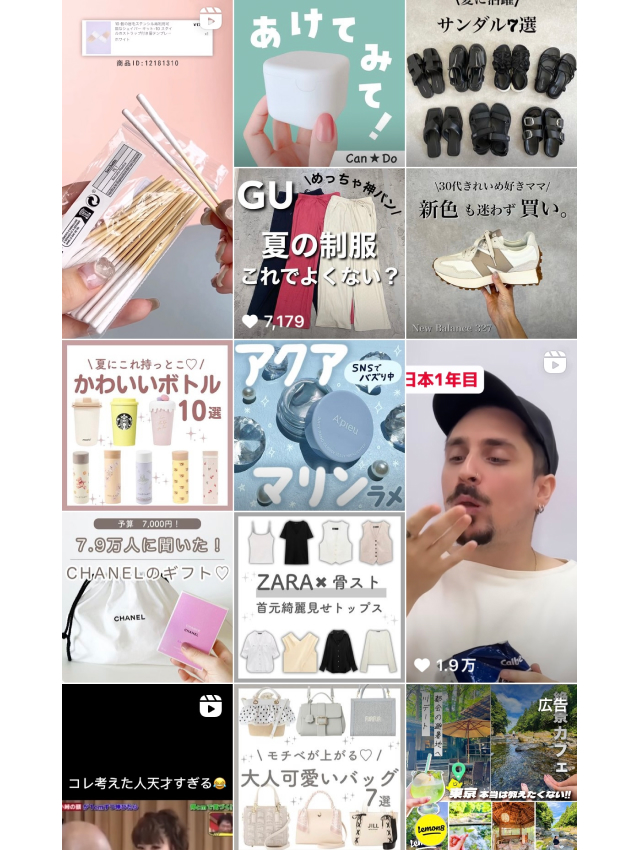Open the Can★Do あけてみて post

pyautogui.click(x=319, y=83)
